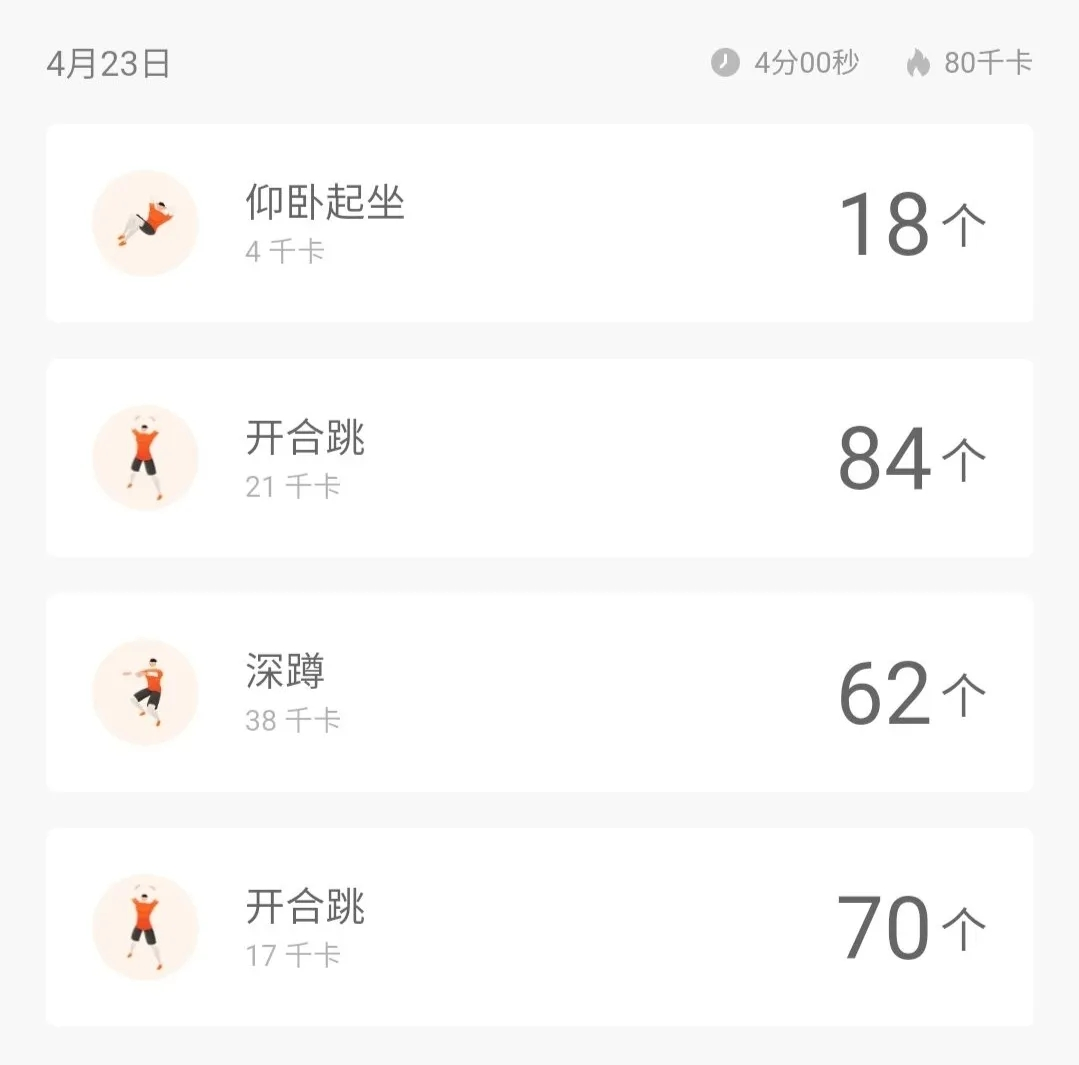View the 开合跳 84个 record card
The image size is (1079, 1065).
click(x=539, y=458)
